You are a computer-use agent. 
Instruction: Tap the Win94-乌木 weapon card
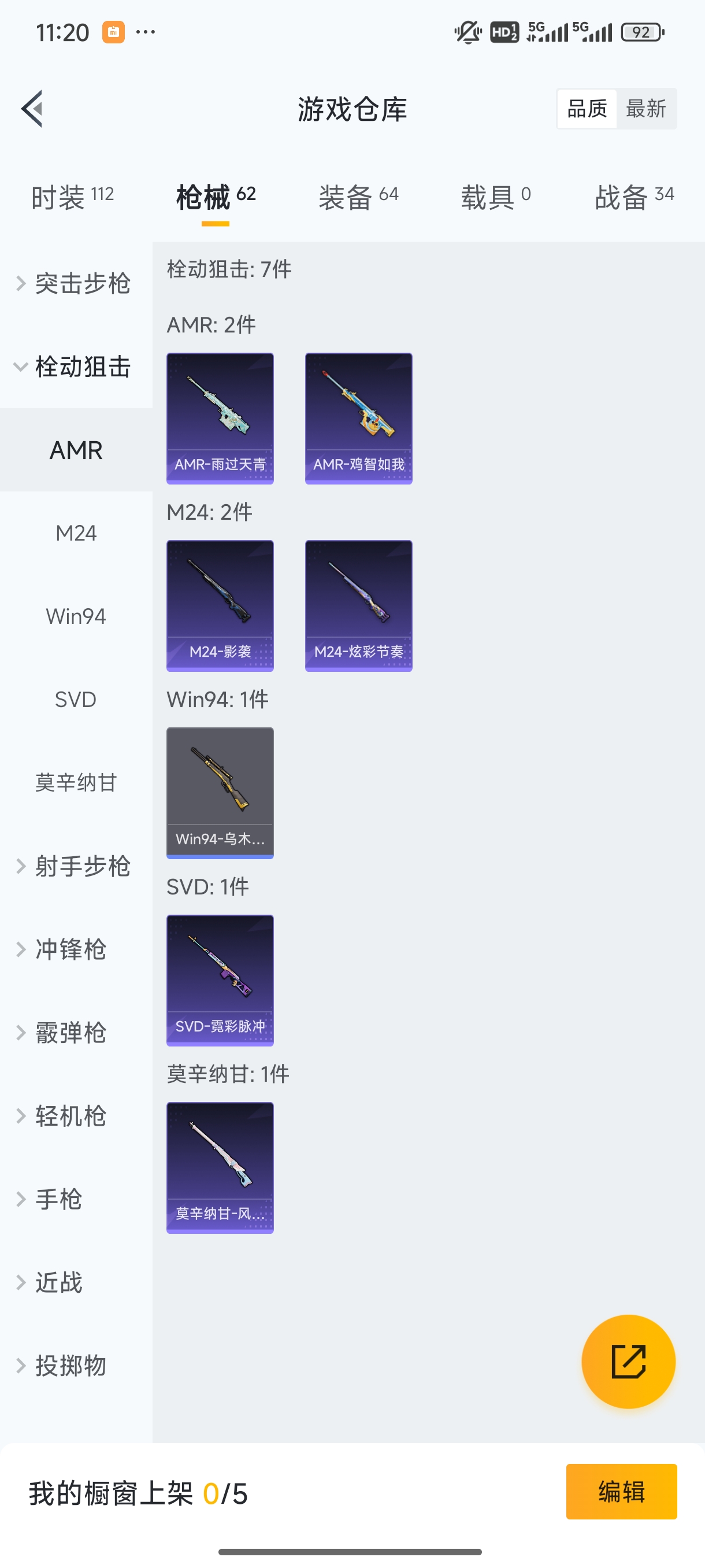[220, 792]
